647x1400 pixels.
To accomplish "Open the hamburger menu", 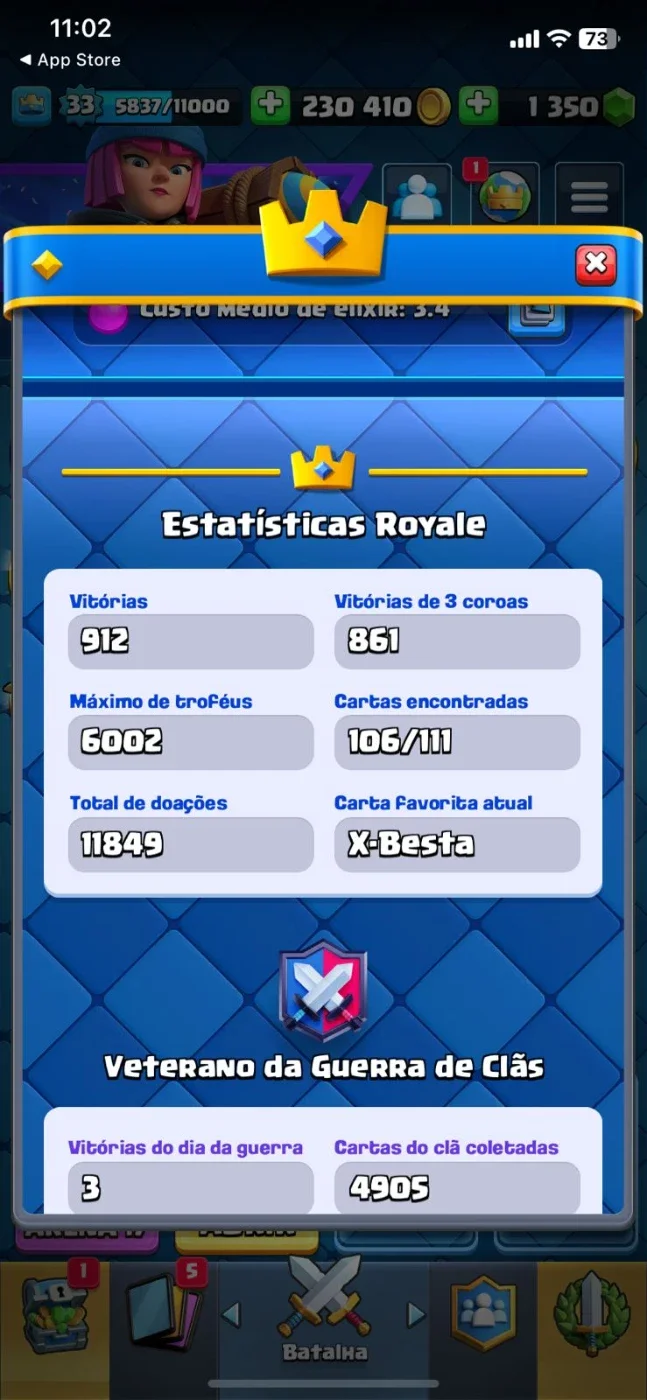I will (590, 195).
